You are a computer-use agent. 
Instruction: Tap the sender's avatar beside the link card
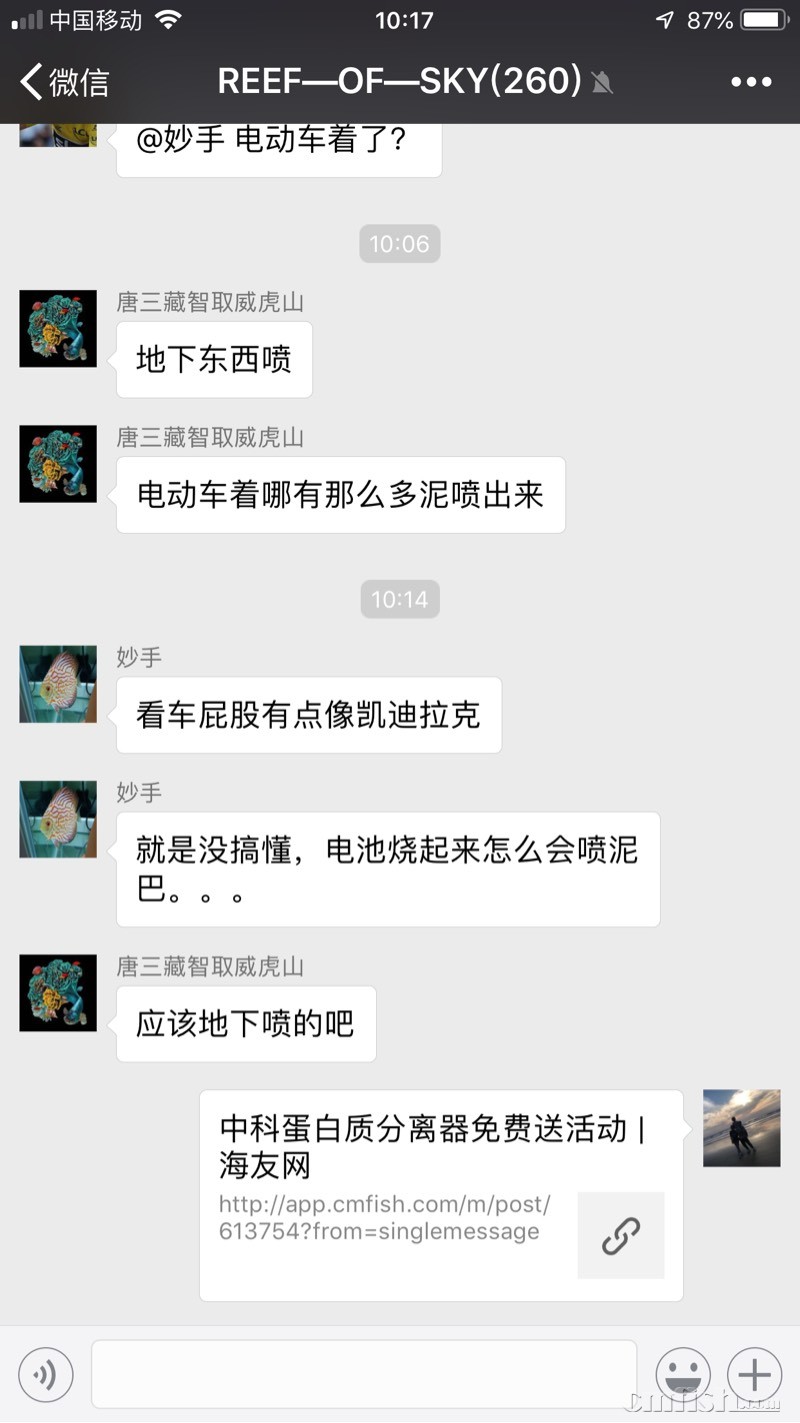pyautogui.click(x=741, y=1127)
